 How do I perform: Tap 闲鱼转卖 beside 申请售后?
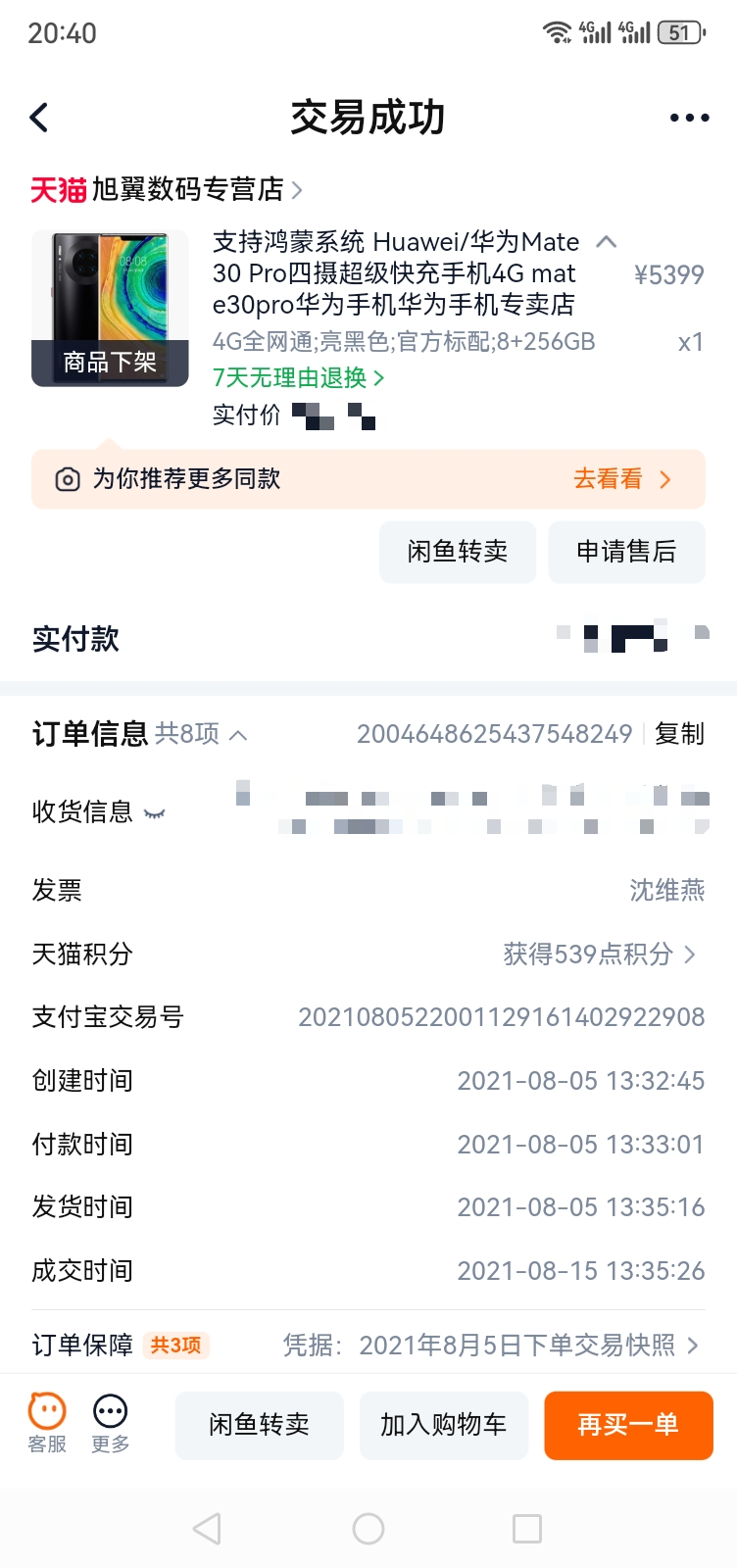coord(458,552)
